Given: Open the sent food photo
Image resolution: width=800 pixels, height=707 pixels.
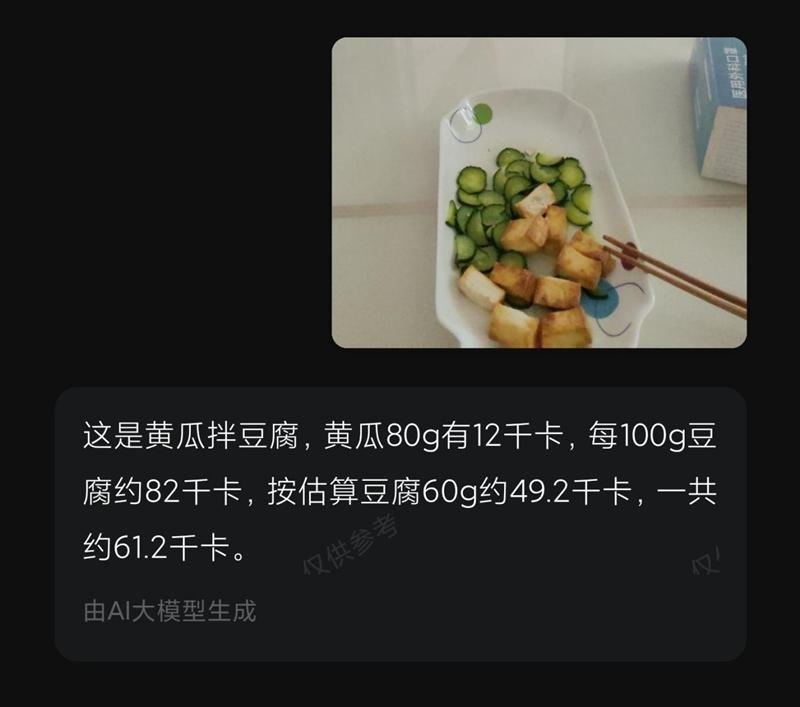Looking at the screenshot, I should (x=539, y=193).
